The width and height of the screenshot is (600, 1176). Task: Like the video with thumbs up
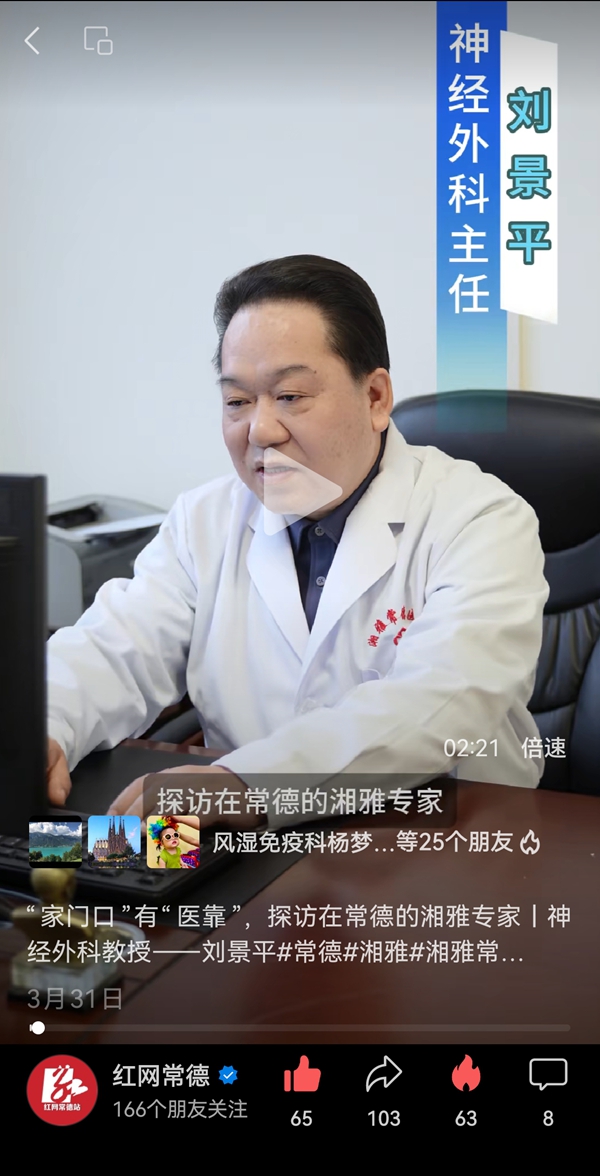[301, 1077]
